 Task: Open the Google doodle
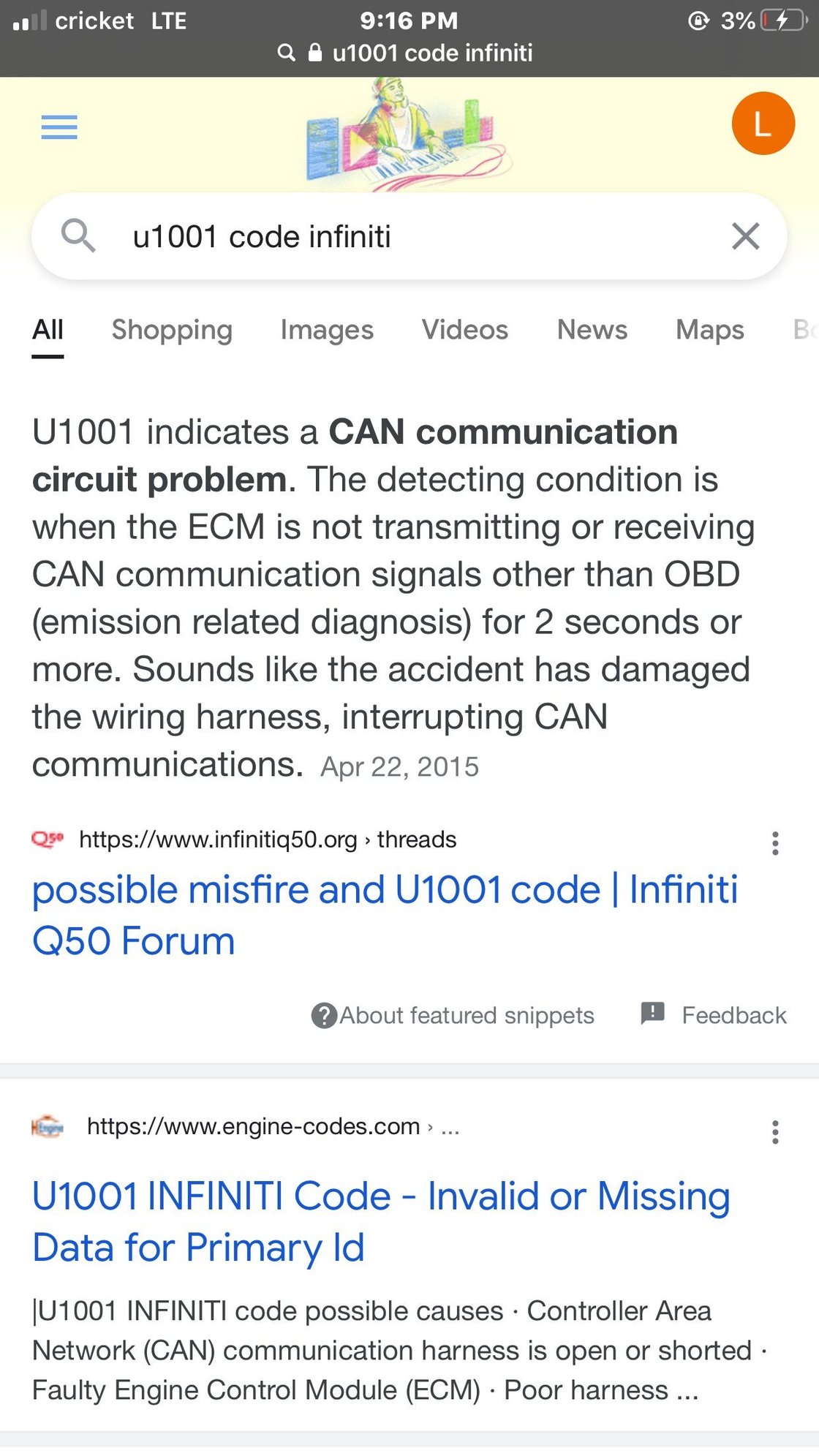407,135
